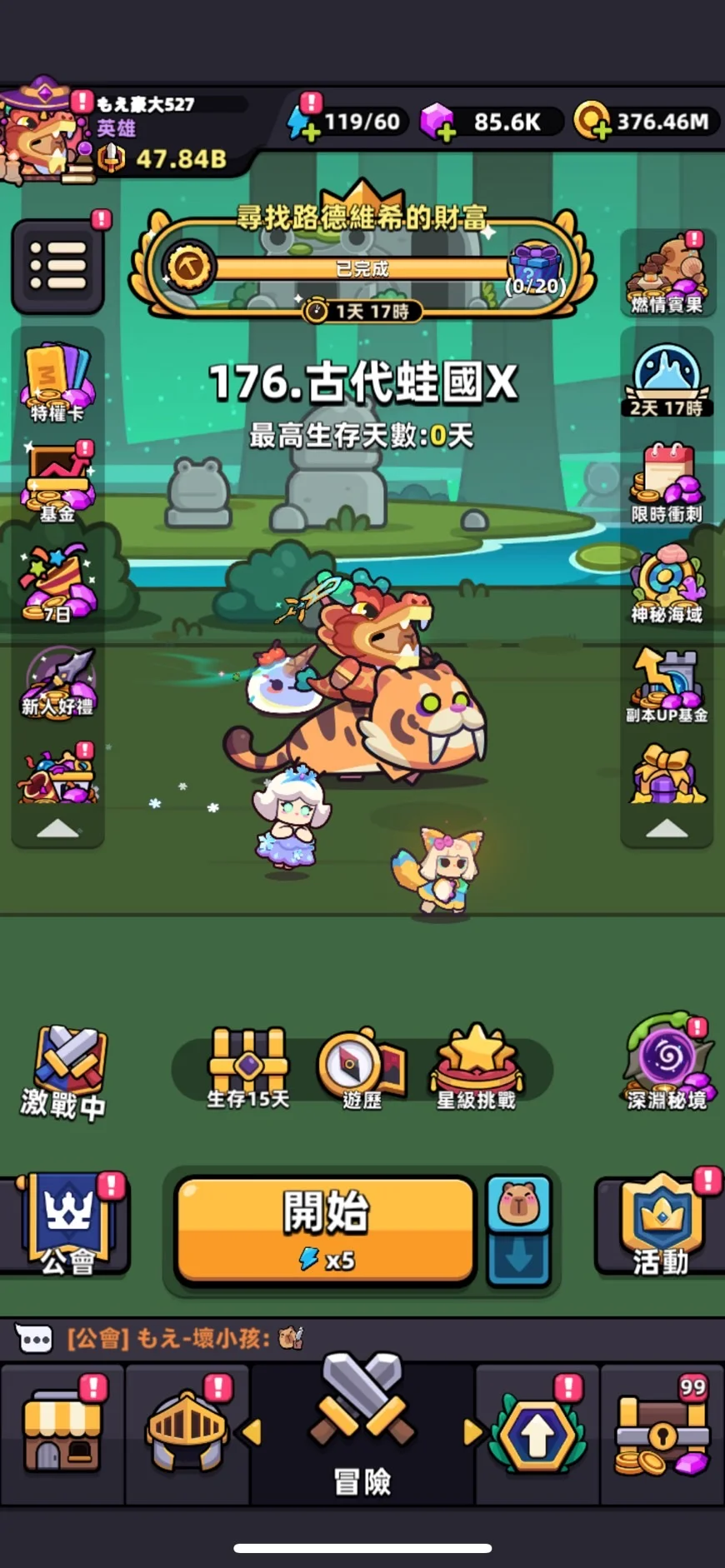This screenshot has height=1568, width=725.
Task: Select the 遊歷 travel mode
Action: 362,1068
